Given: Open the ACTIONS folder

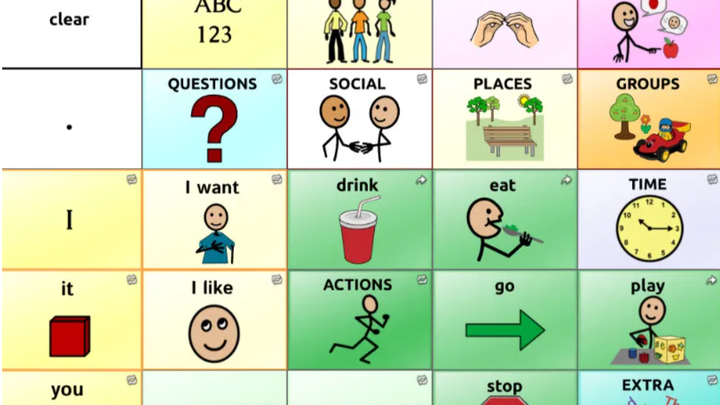Looking at the screenshot, I should 358,320.
